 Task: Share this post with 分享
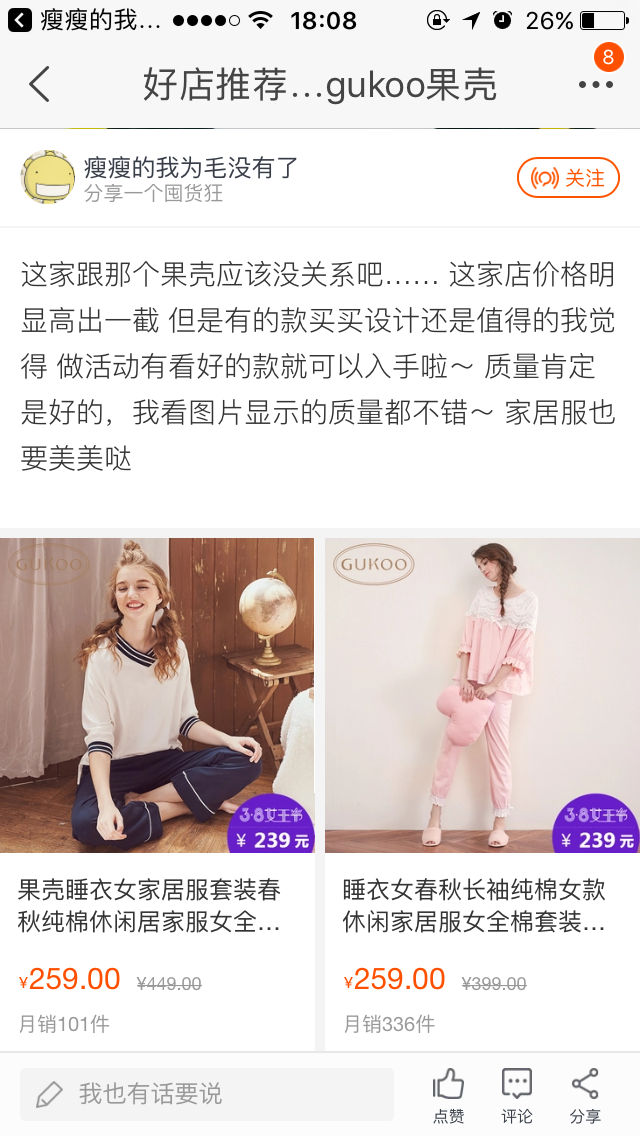pos(585,1094)
